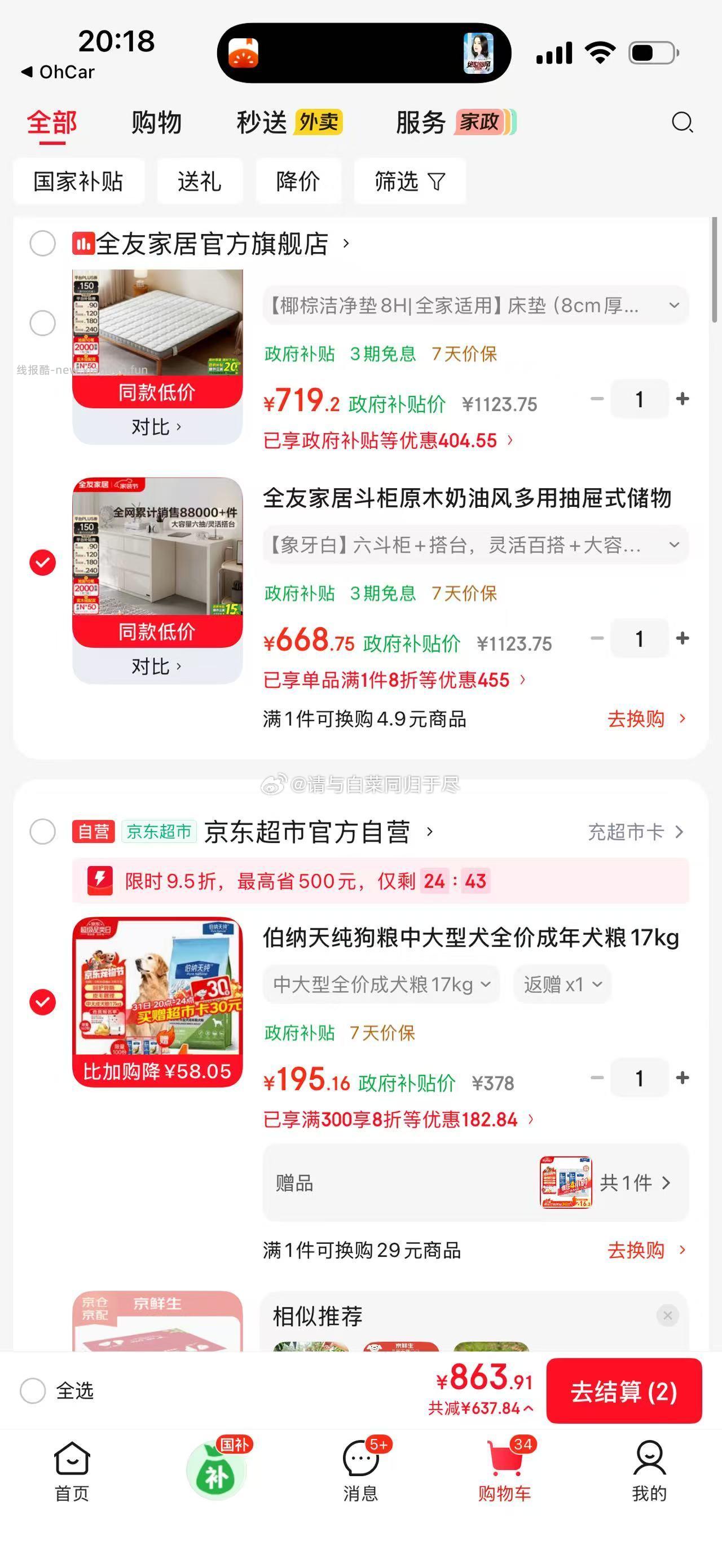Open 去换购 for 4.9元商品
722x1568 pixels.
point(646,719)
